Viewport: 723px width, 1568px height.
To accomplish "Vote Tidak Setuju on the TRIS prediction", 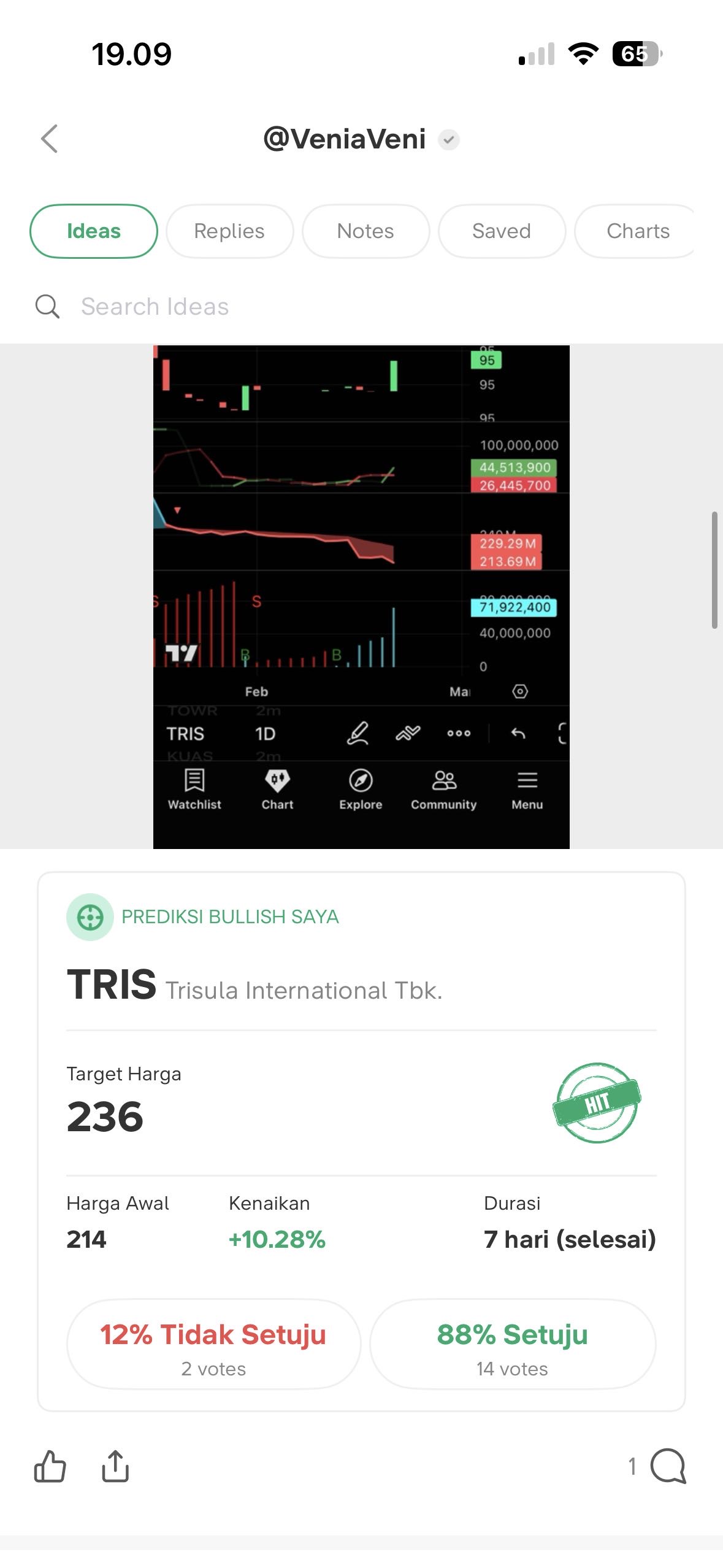I will point(213,1344).
